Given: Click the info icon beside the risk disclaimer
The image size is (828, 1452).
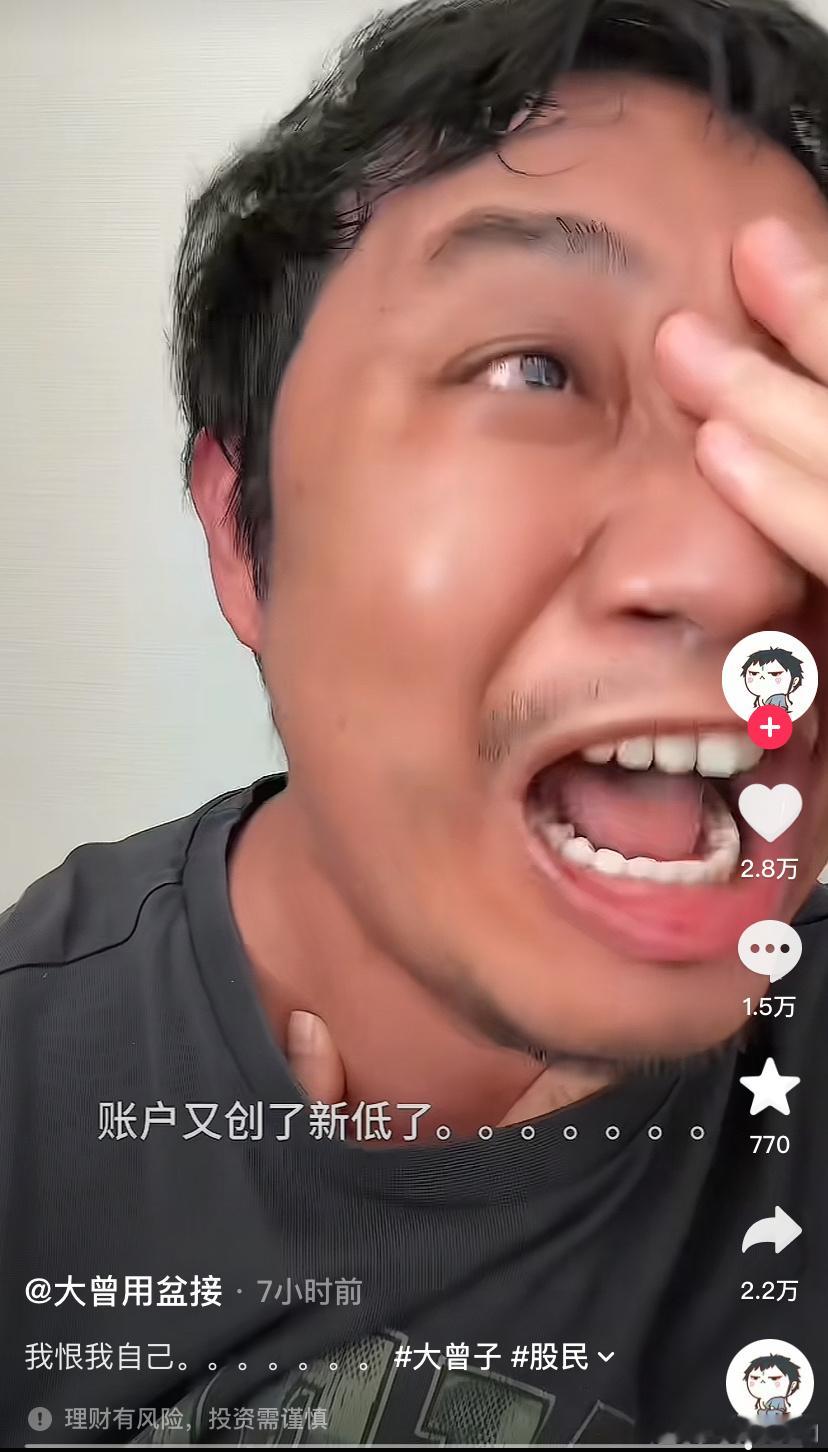Looking at the screenshot, I should pyautogui.click(x=39, y=1417).
